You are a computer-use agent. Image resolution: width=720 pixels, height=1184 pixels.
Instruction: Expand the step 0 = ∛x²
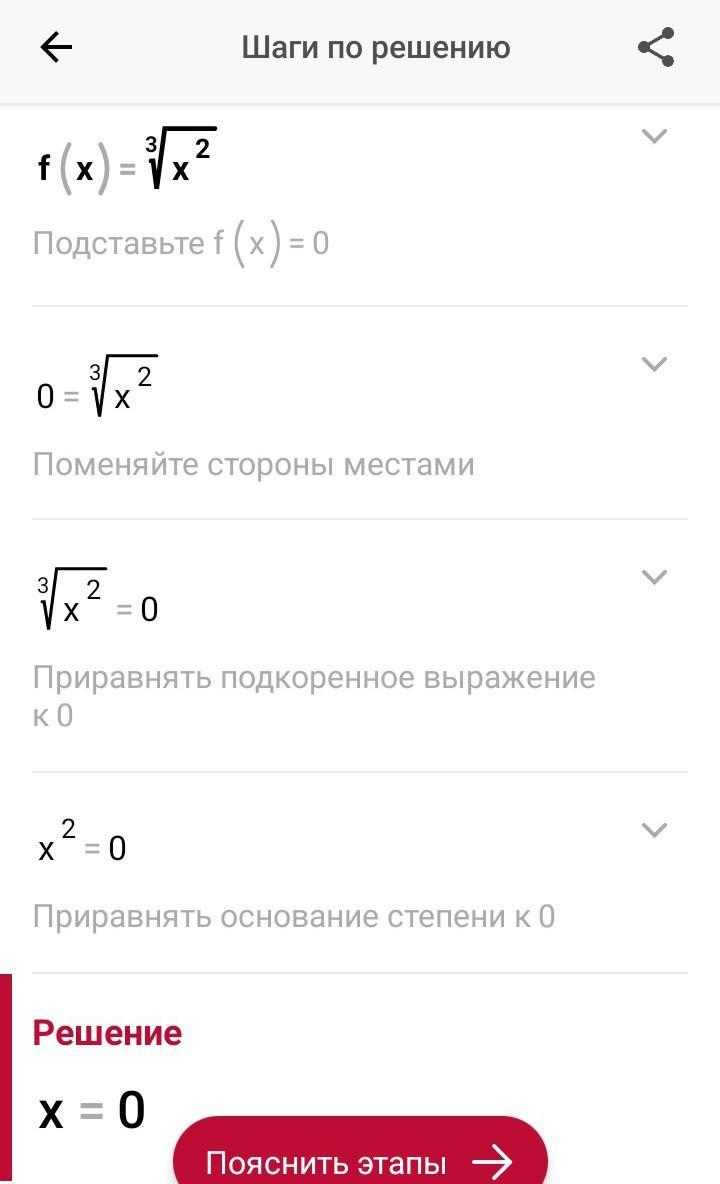(x=653, y=364)
